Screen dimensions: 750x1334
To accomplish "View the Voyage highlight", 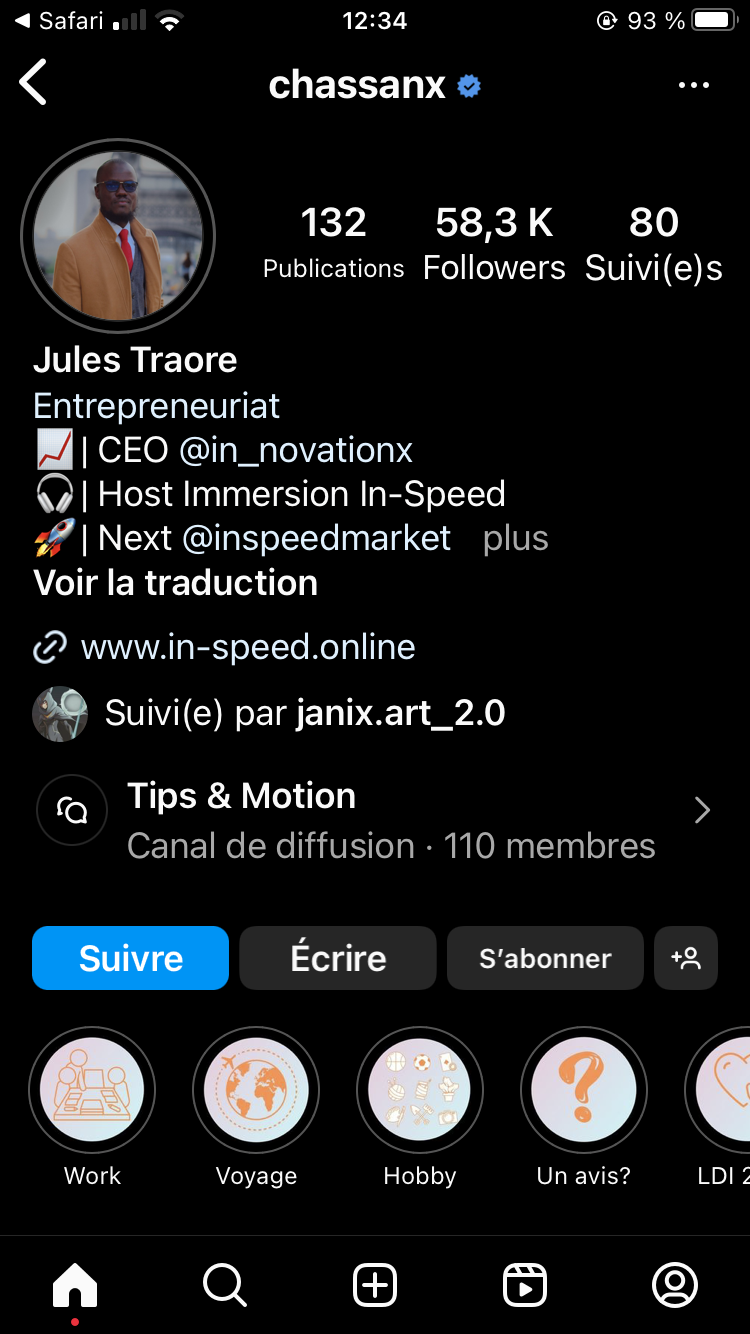I will tap(256, 1090).
